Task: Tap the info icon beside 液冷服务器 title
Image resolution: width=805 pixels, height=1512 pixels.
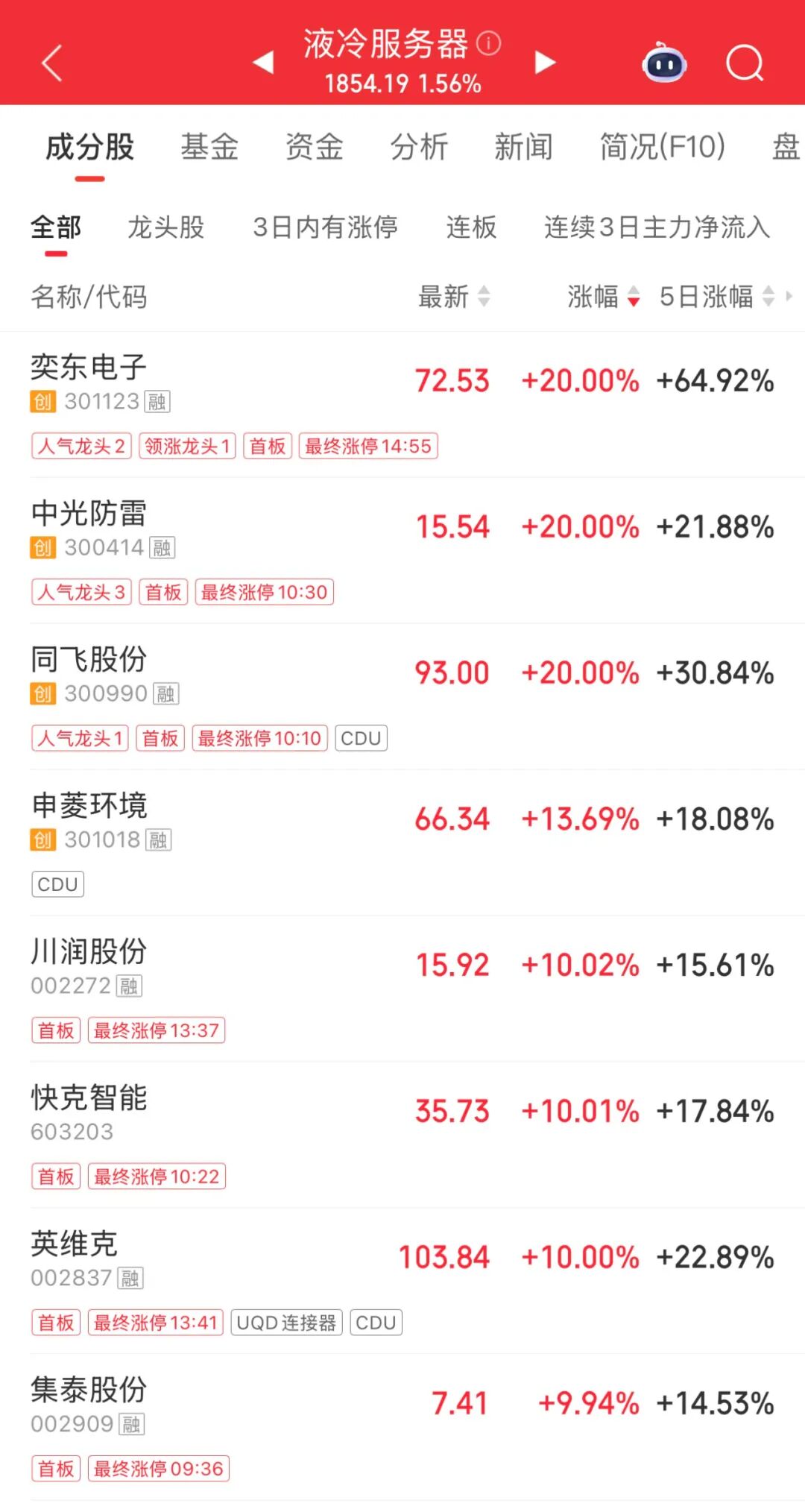Action: tap(488, 45)
